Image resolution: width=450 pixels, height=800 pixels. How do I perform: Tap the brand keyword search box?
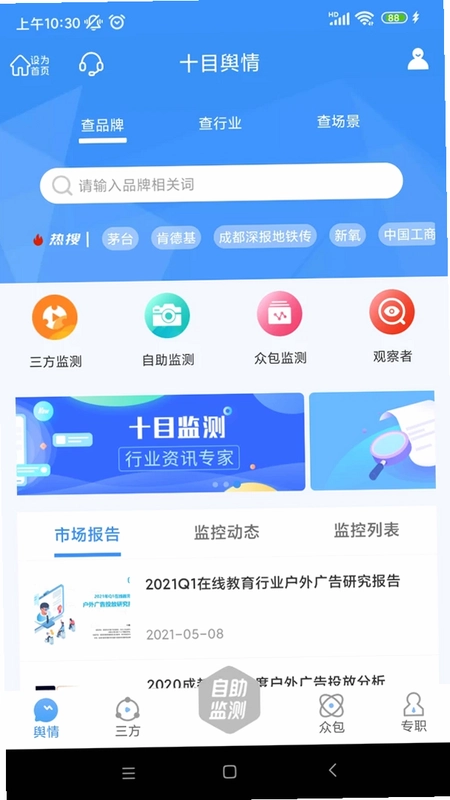[221, 184]
